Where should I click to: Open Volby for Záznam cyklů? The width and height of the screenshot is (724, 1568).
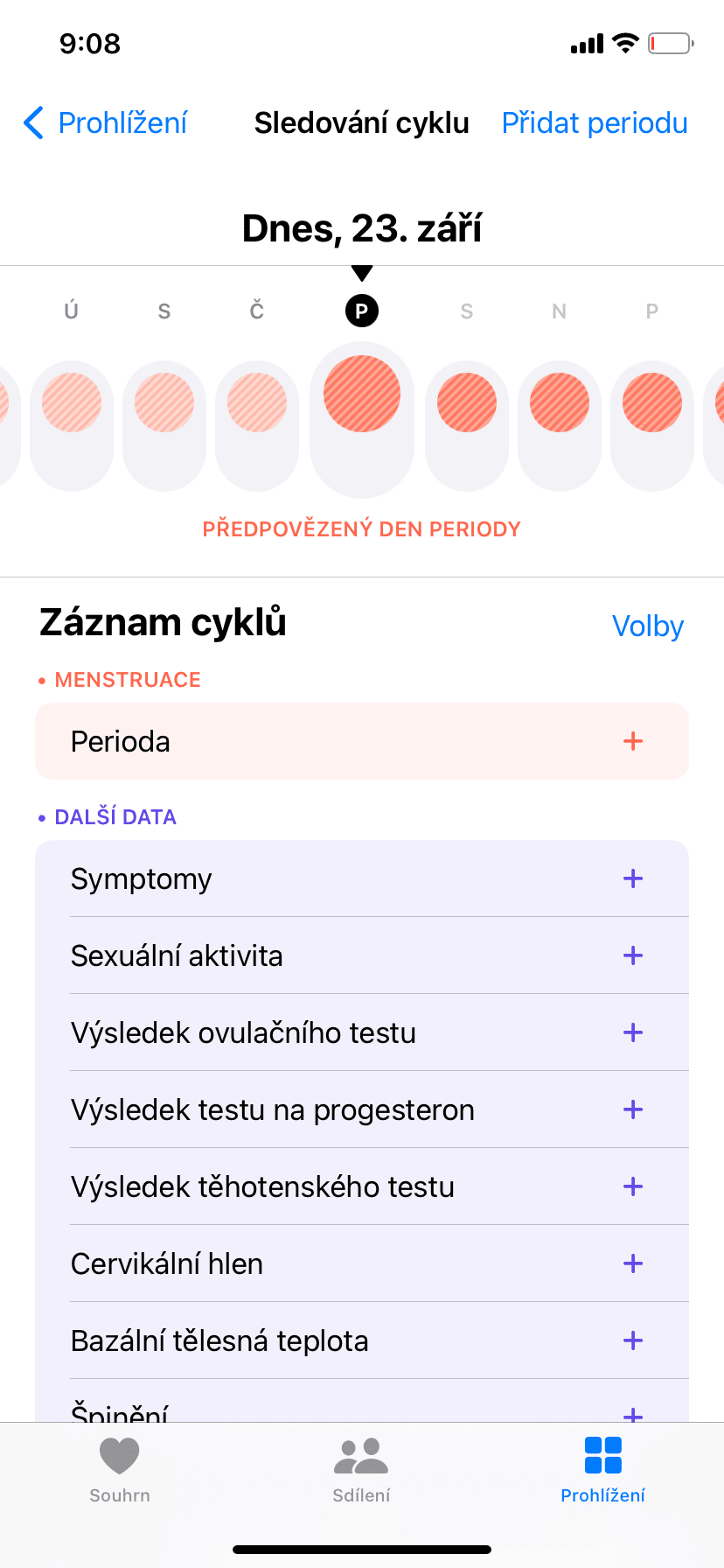pyautogui.click(x=648, y=626)
